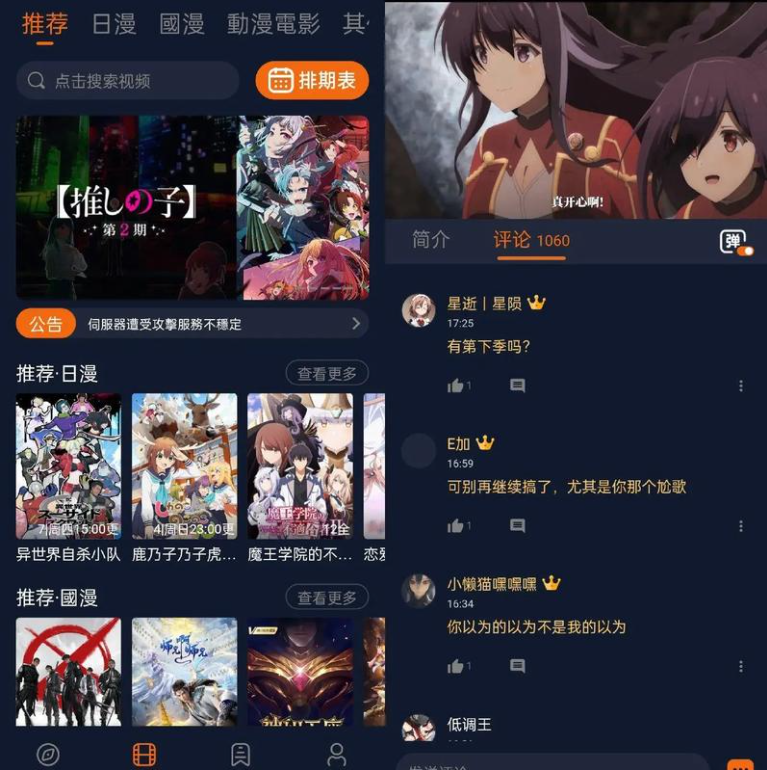This screenshot has width=767, height=770.
Task: Switch to the 國漫 tab
Action: (x=182, y=24)
